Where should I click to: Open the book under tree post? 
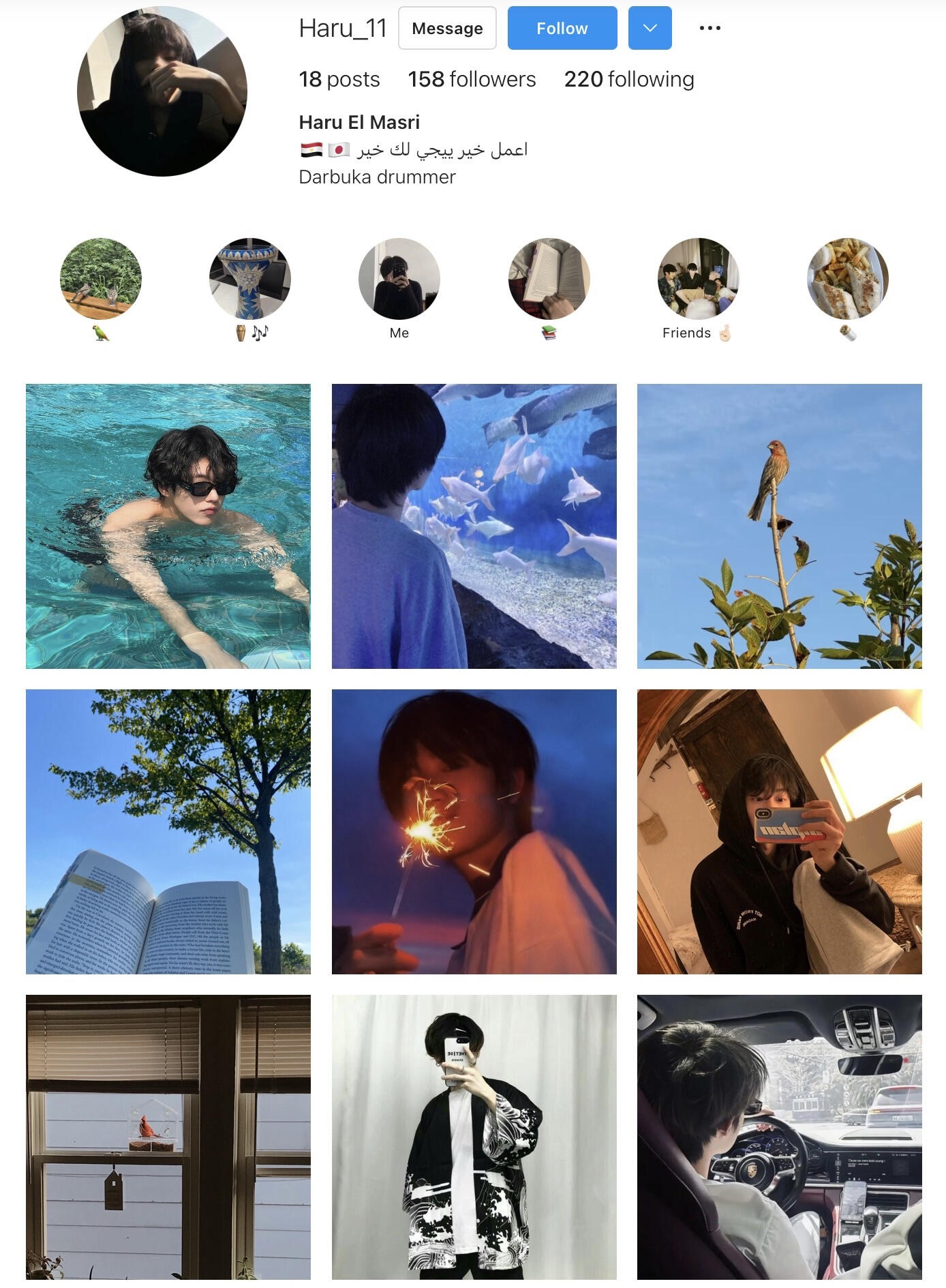[168, 831]
